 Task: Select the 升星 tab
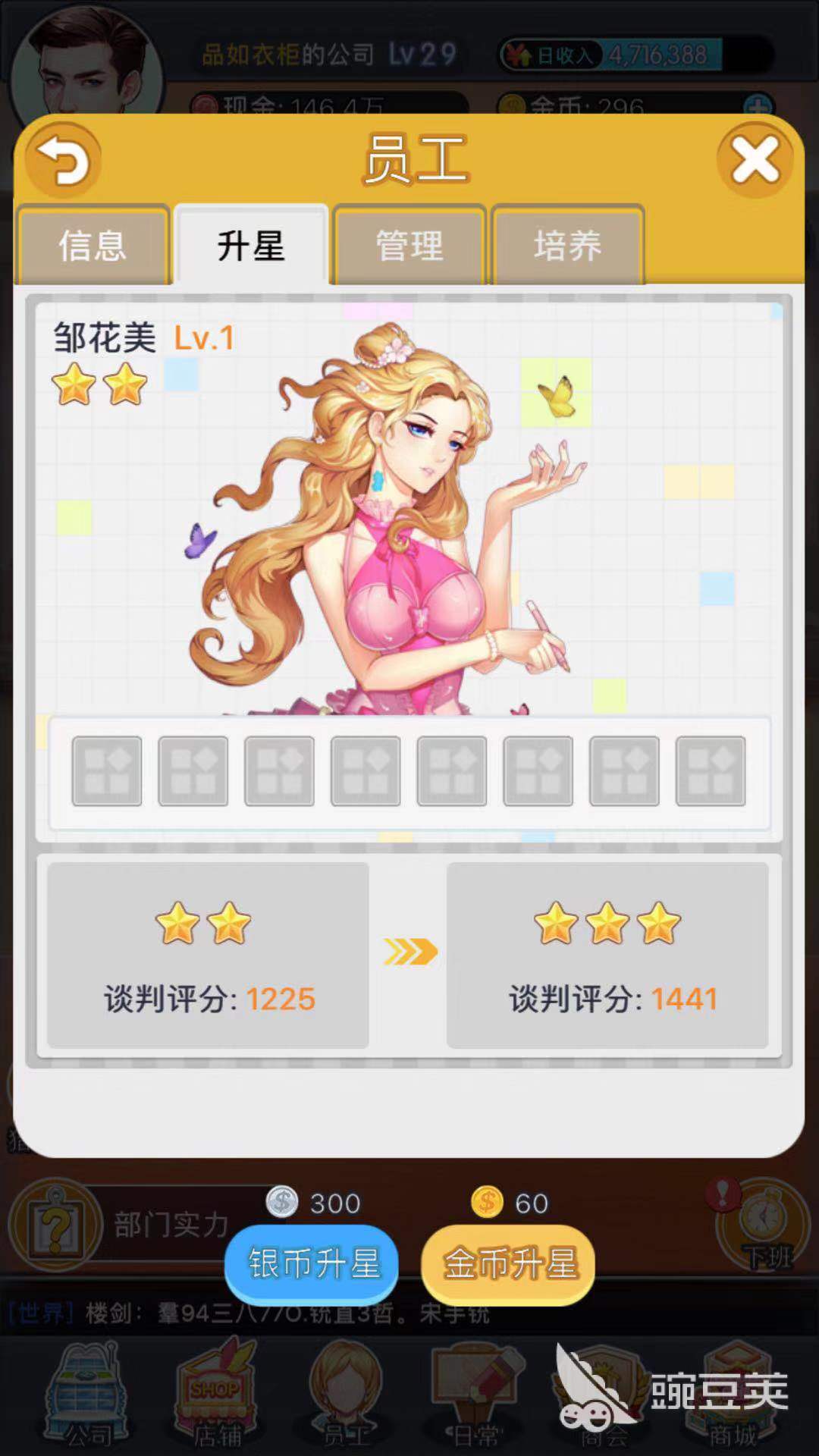click(x=251, y=246)
